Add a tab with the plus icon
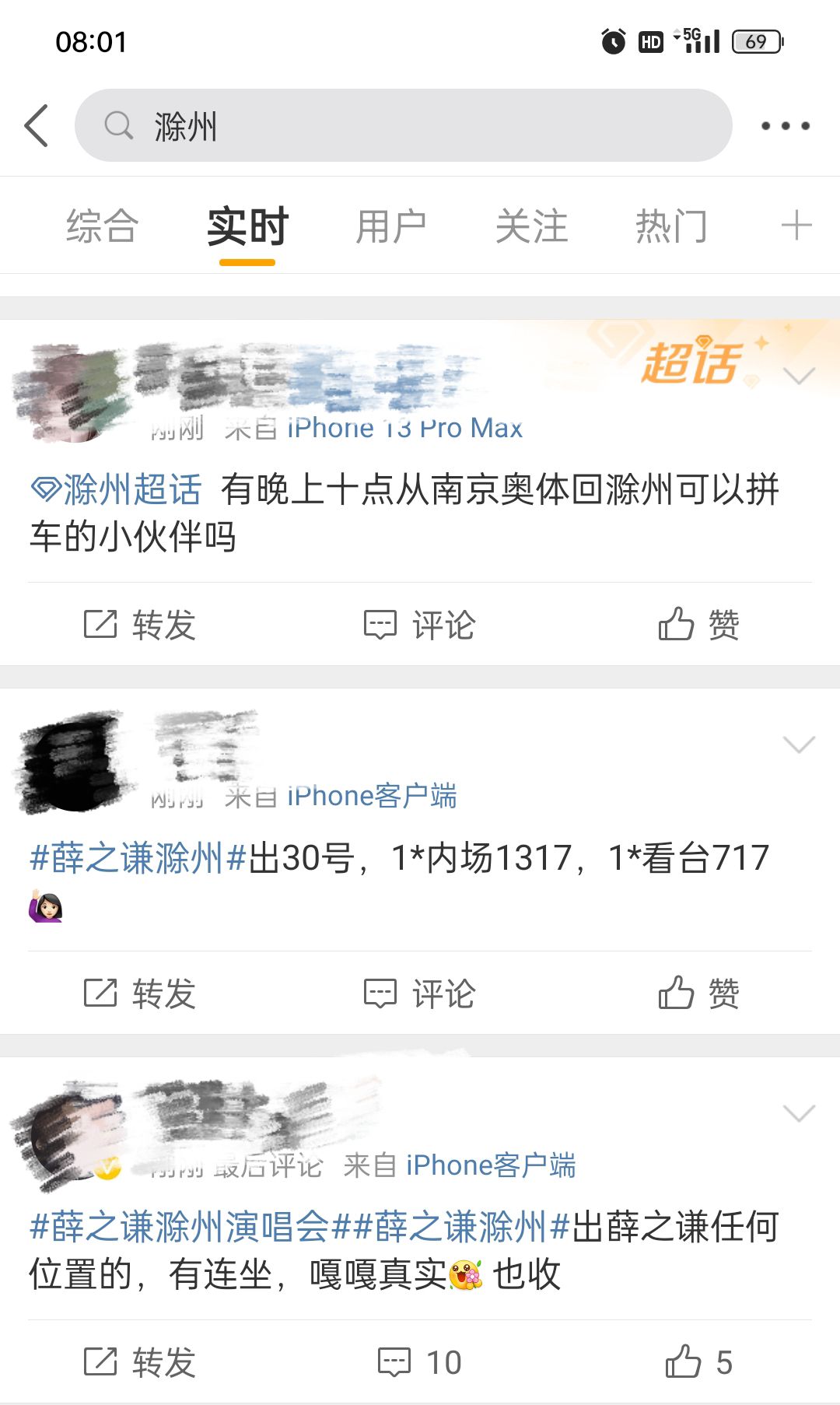The width and height of the screenshot is (840, 1405). coord(796,226)
